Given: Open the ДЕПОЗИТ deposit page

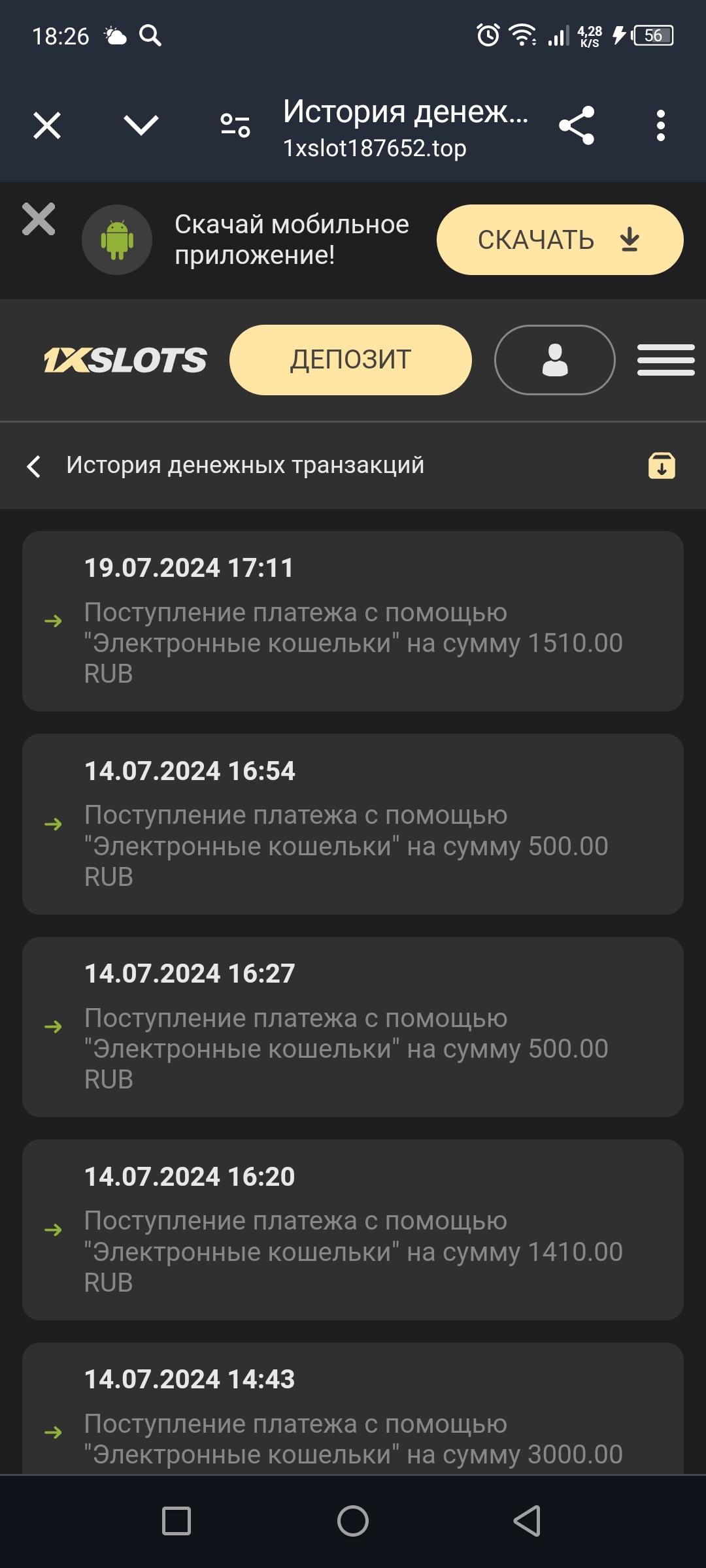Looking at the screenshot, I should pos(350,360).
